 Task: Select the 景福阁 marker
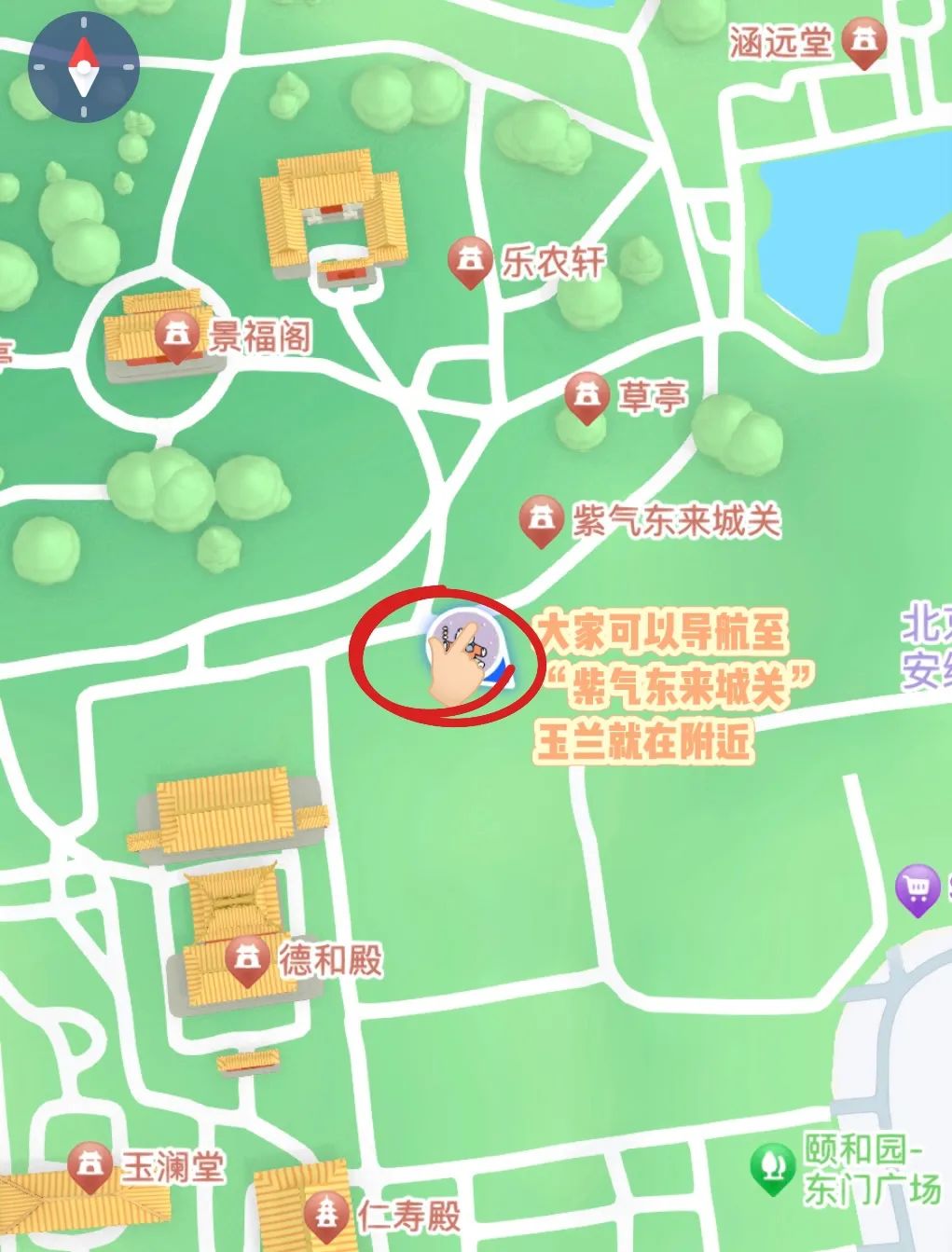click(x=176, y=335)
